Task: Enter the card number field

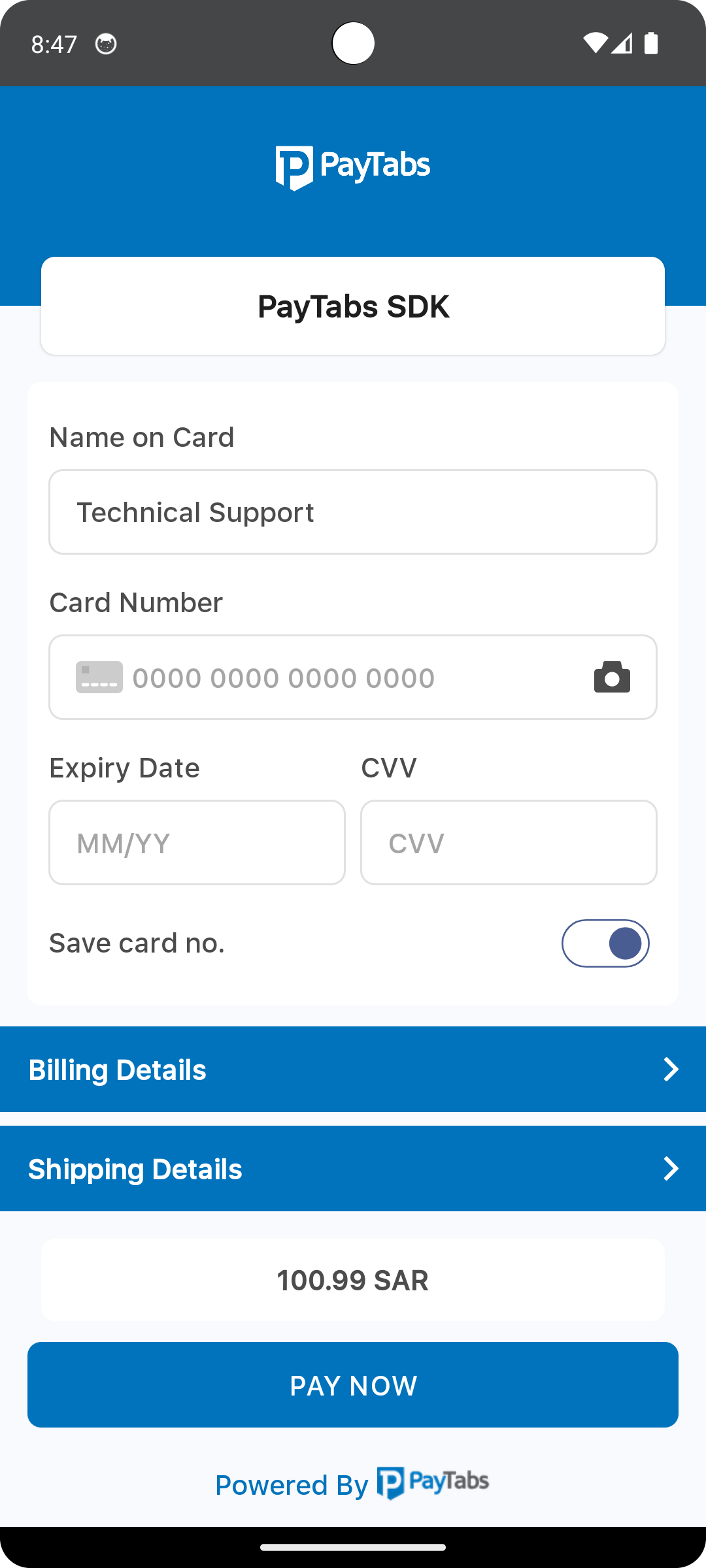Action: [340, 678]
